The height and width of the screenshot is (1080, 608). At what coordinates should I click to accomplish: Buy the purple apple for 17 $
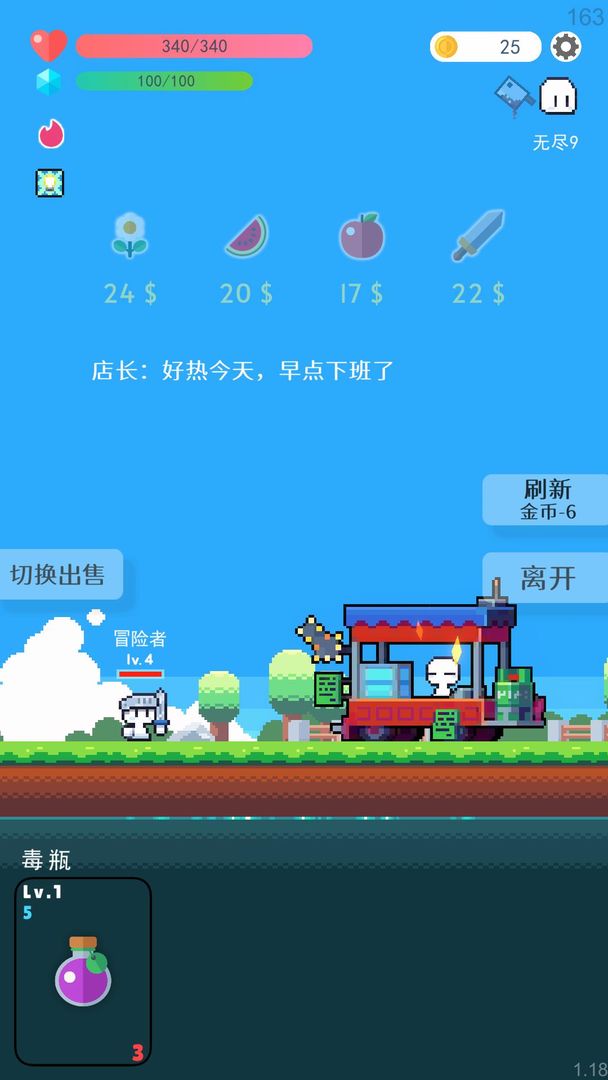pos(361,237)
